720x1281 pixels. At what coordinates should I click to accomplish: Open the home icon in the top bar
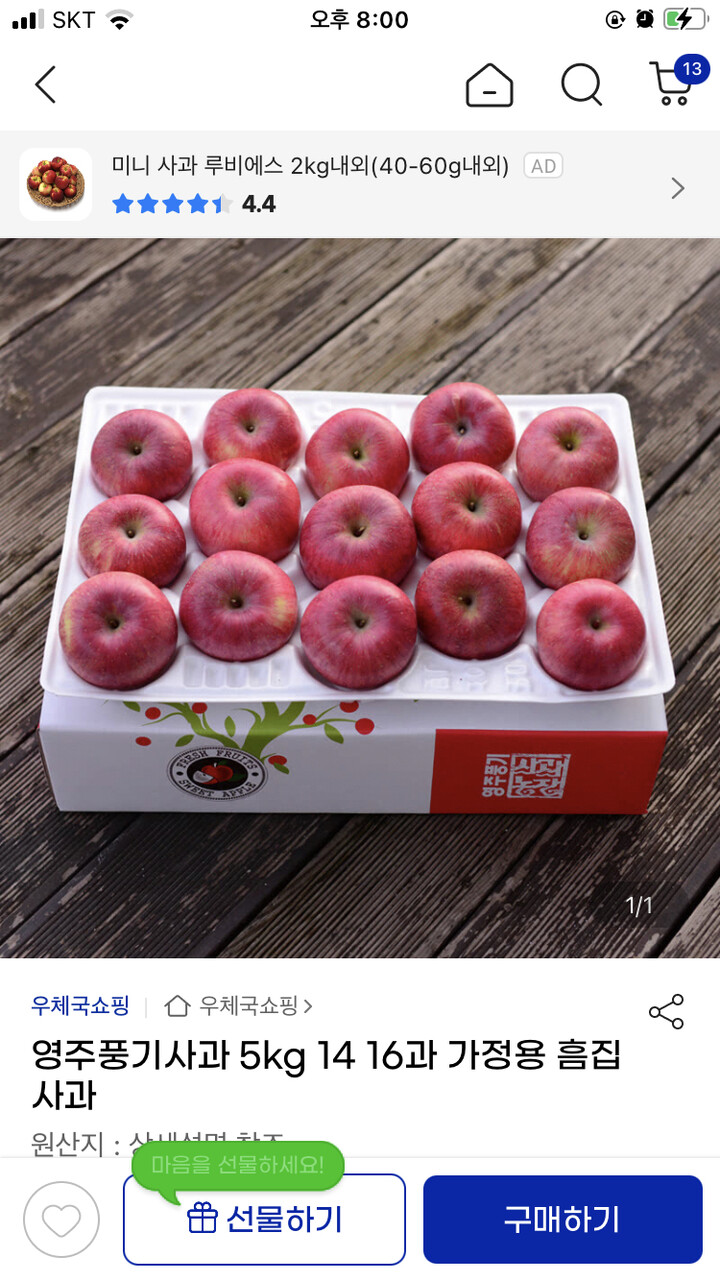click(x=489, y=85)
